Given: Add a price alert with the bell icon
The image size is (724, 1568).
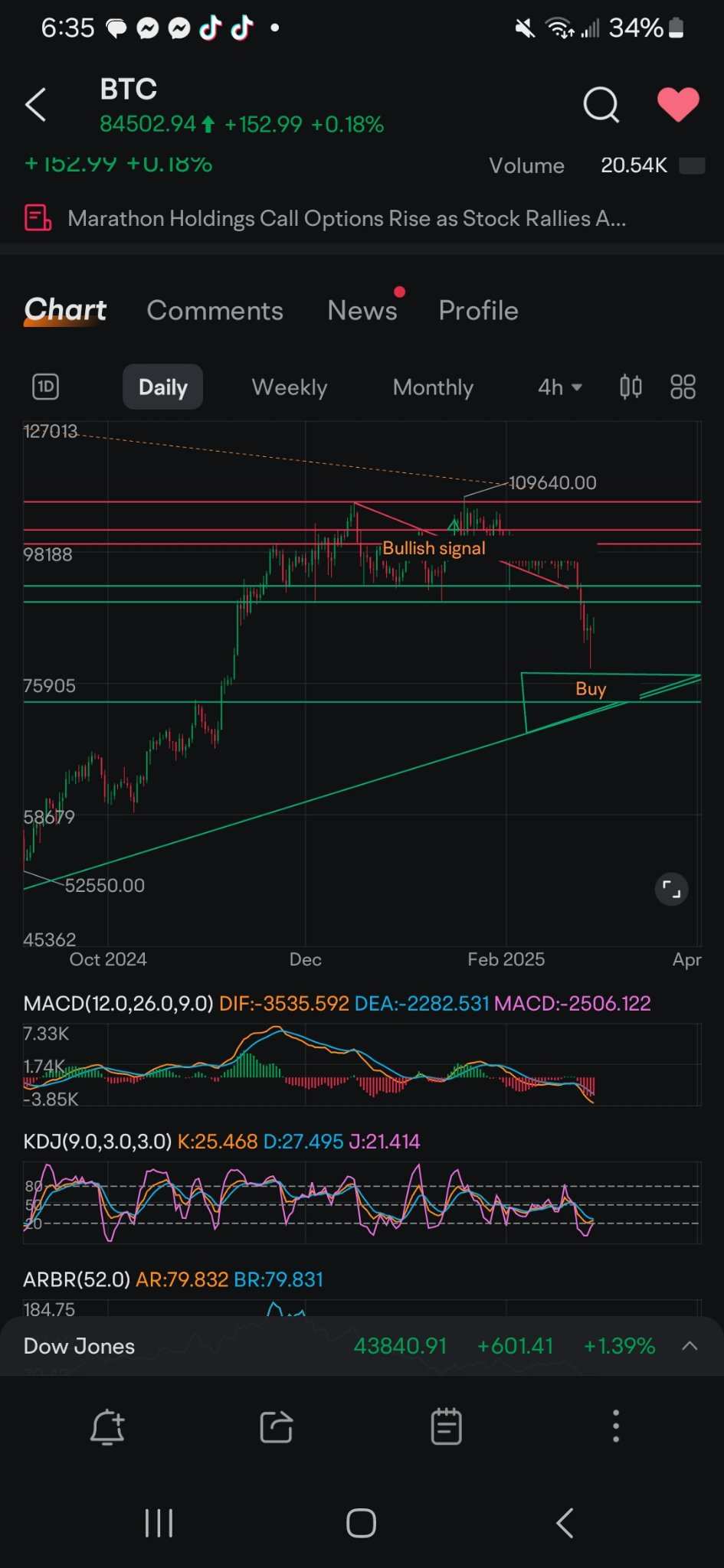Looking at the screenshot, I should click(107, 1427).
